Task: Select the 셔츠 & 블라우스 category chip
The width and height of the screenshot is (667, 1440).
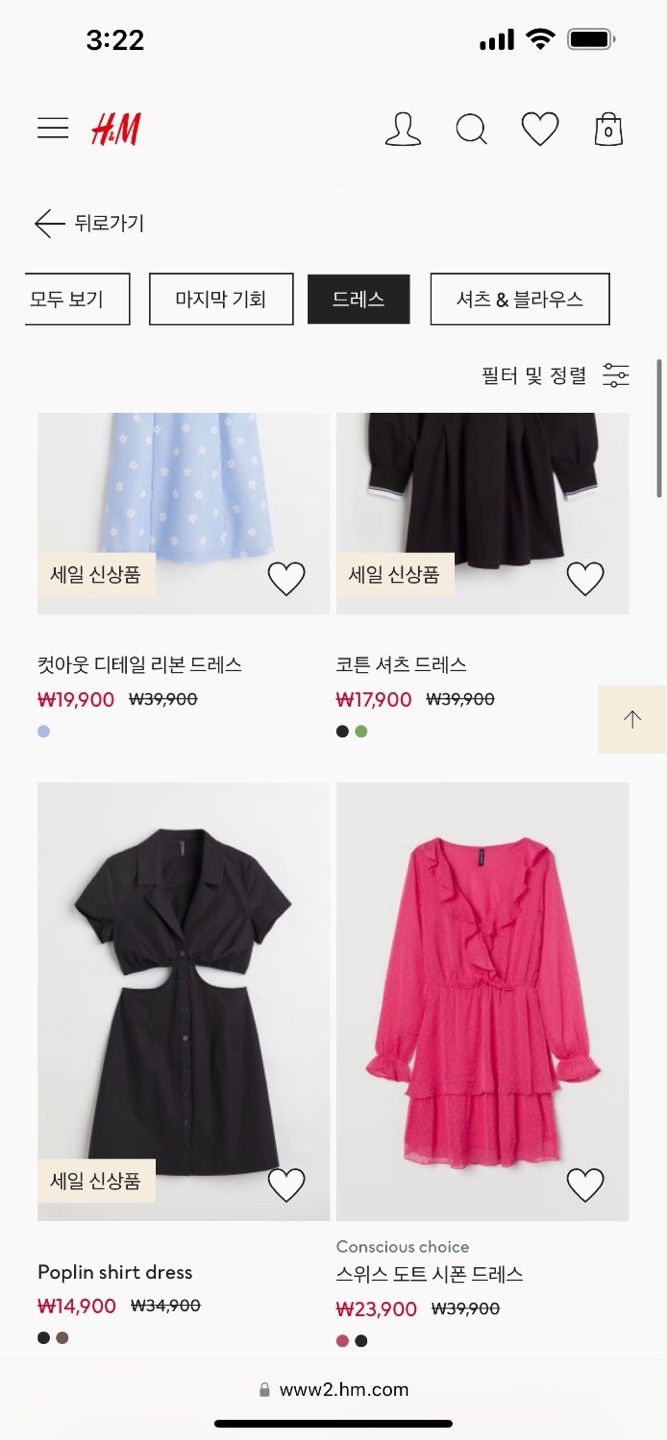Action: [x=519, y=299]
